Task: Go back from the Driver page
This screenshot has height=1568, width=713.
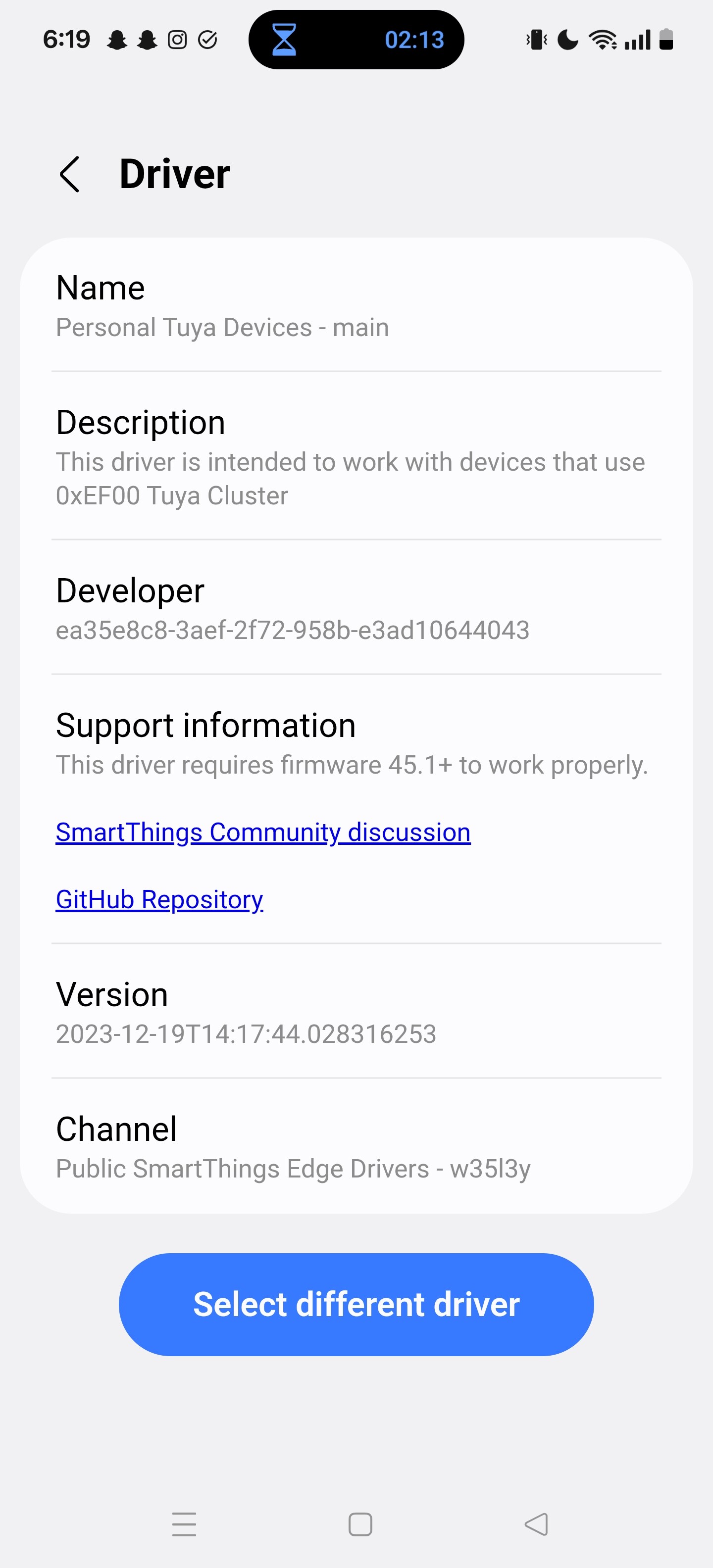Action: click(x=70, y=174)
